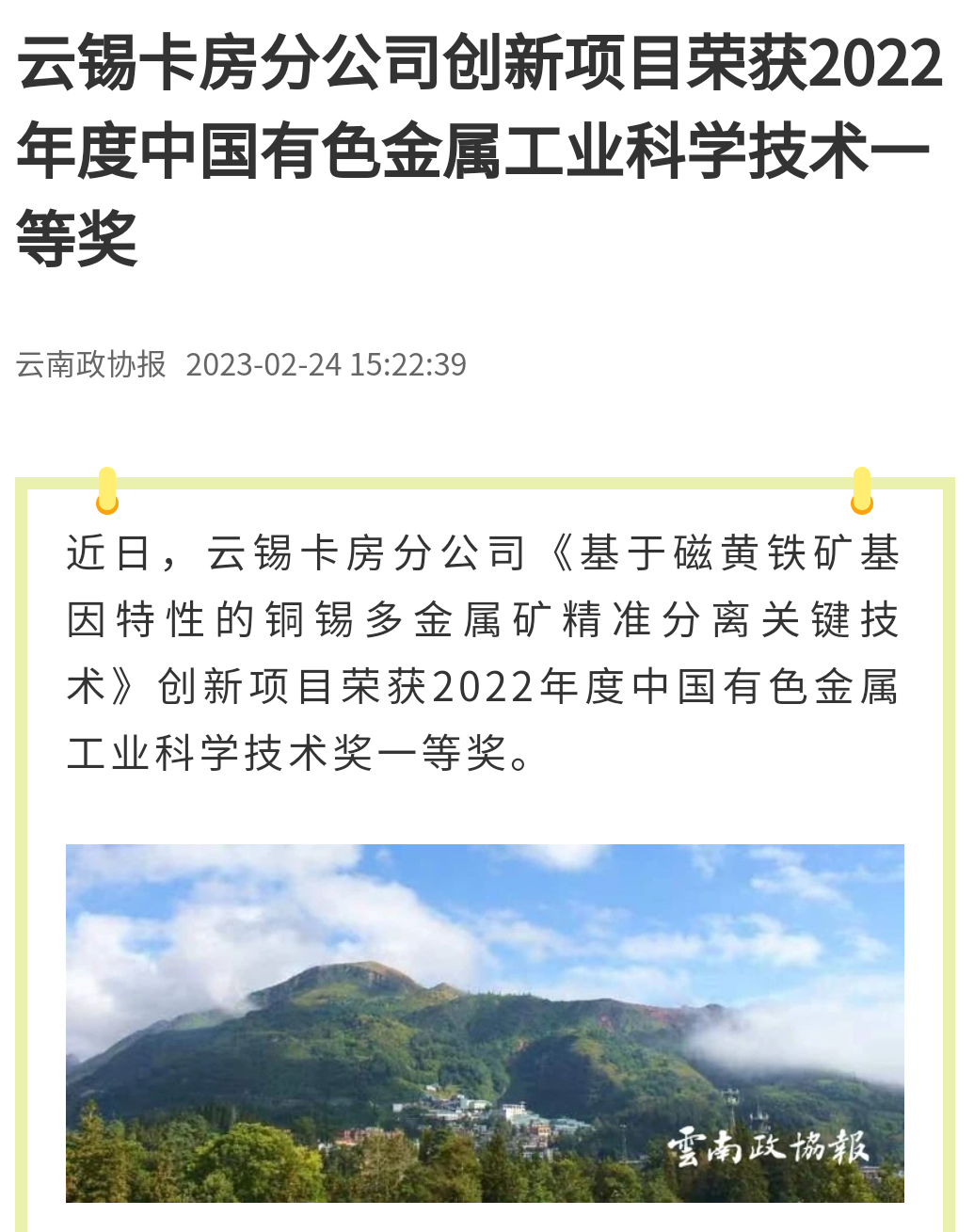The height and width of the screenshot is (1232, 974).
Task: Open the mountain landscape photo in the article
Action: click(x=485, y=1022)
